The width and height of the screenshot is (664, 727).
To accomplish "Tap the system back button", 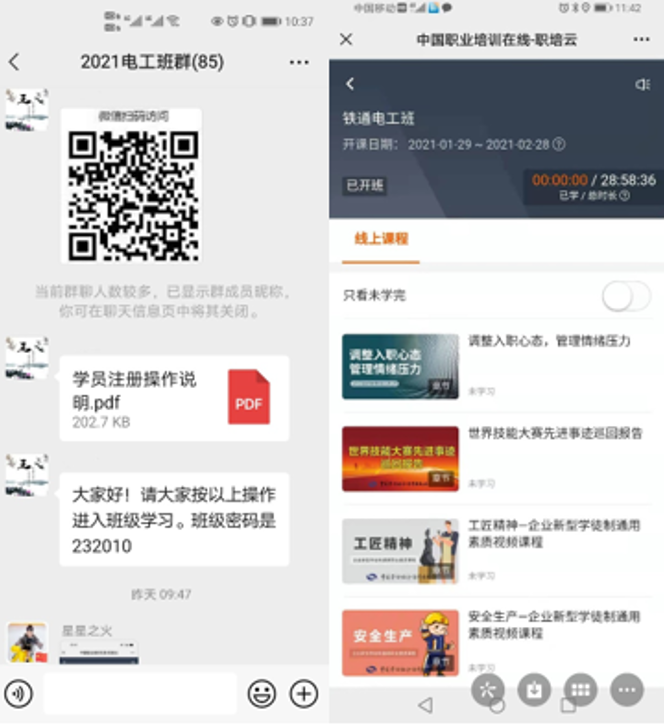I will point(425,706).
